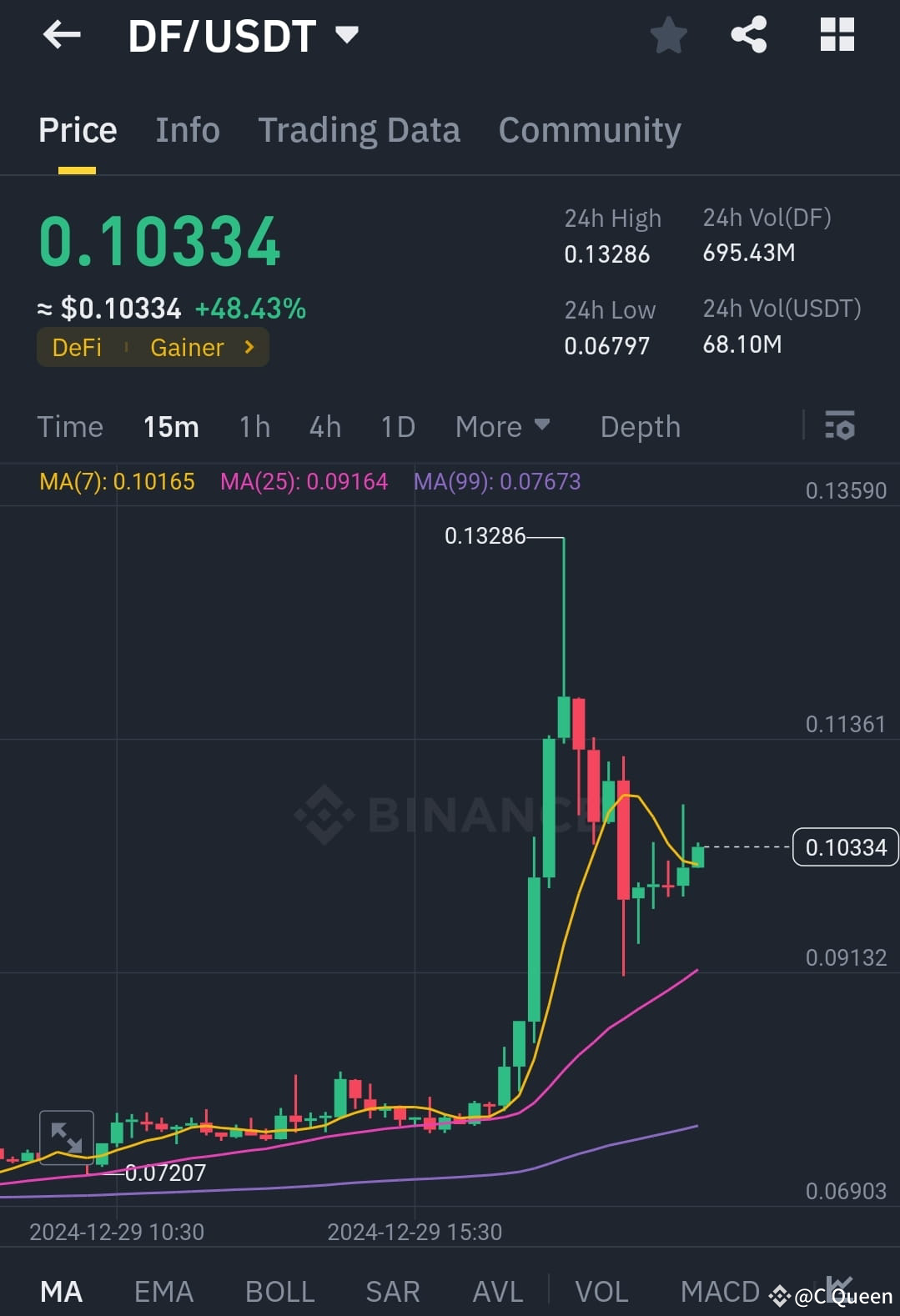Screen dimensions: 900x1316
Task: Open the Time interval selector
Action: pyautogui.click(x=70, y=426)
